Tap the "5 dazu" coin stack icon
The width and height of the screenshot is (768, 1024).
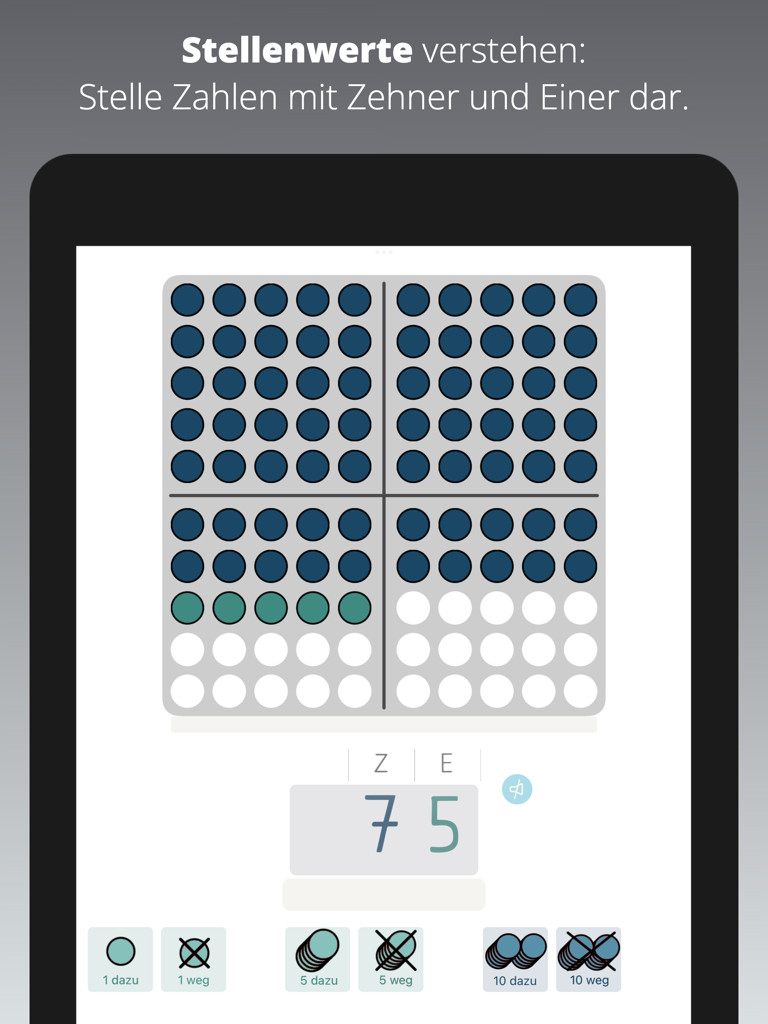pyautogui.click(x=316, y=958)
